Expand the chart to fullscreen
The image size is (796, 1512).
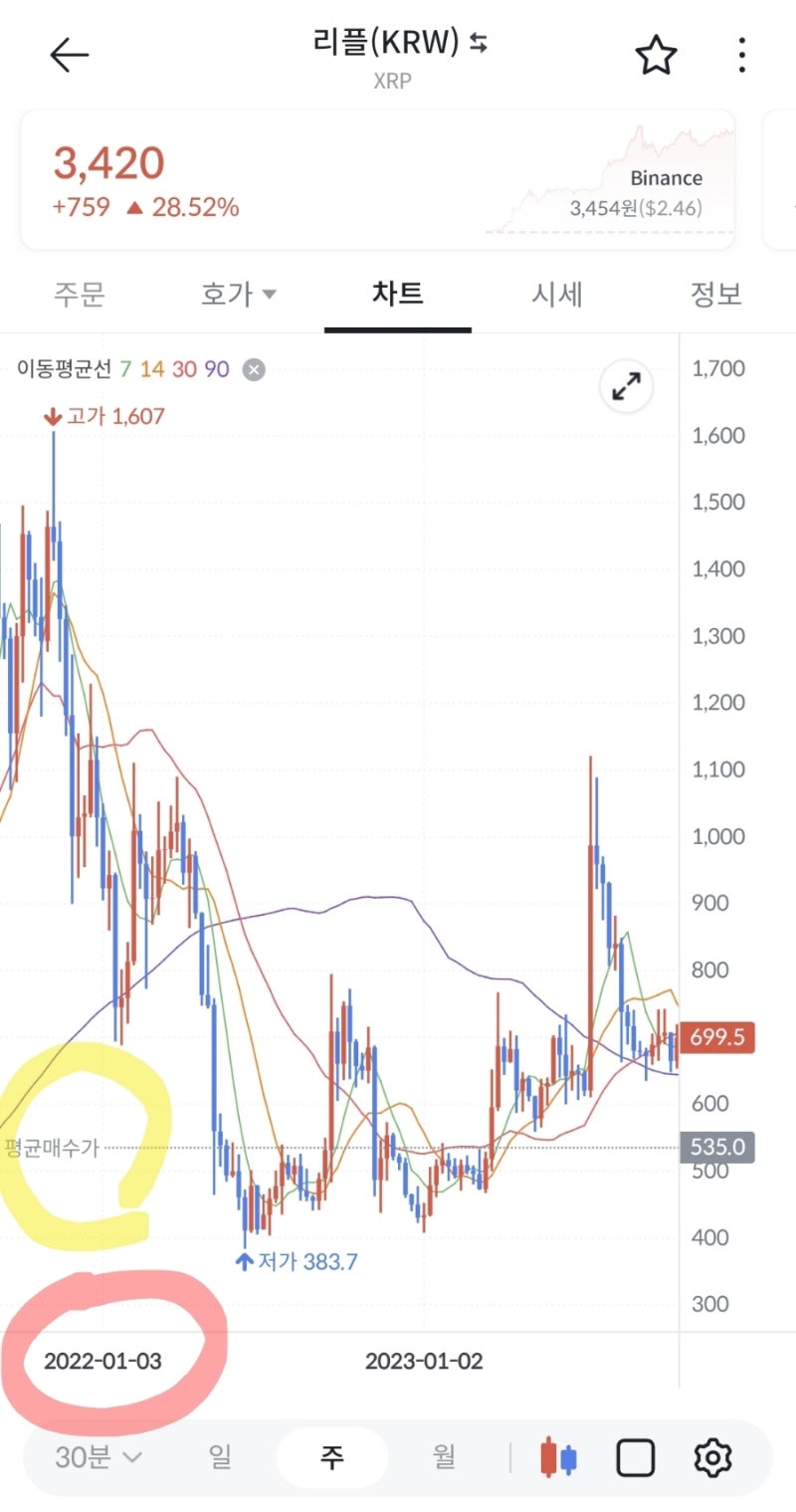pyautogui.click(x=624, y=385)
